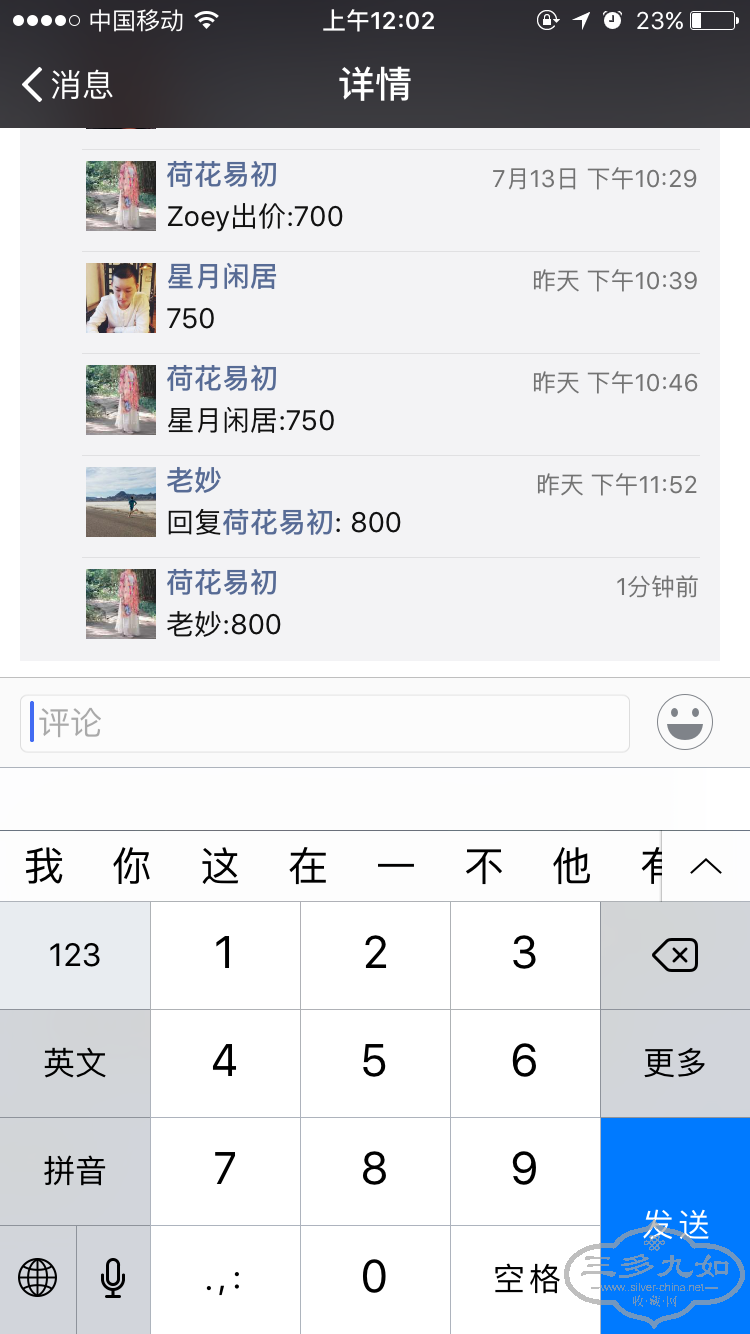750x1334 pixels.
Task: Tap the 123 keyboard key
Action: 75,956
